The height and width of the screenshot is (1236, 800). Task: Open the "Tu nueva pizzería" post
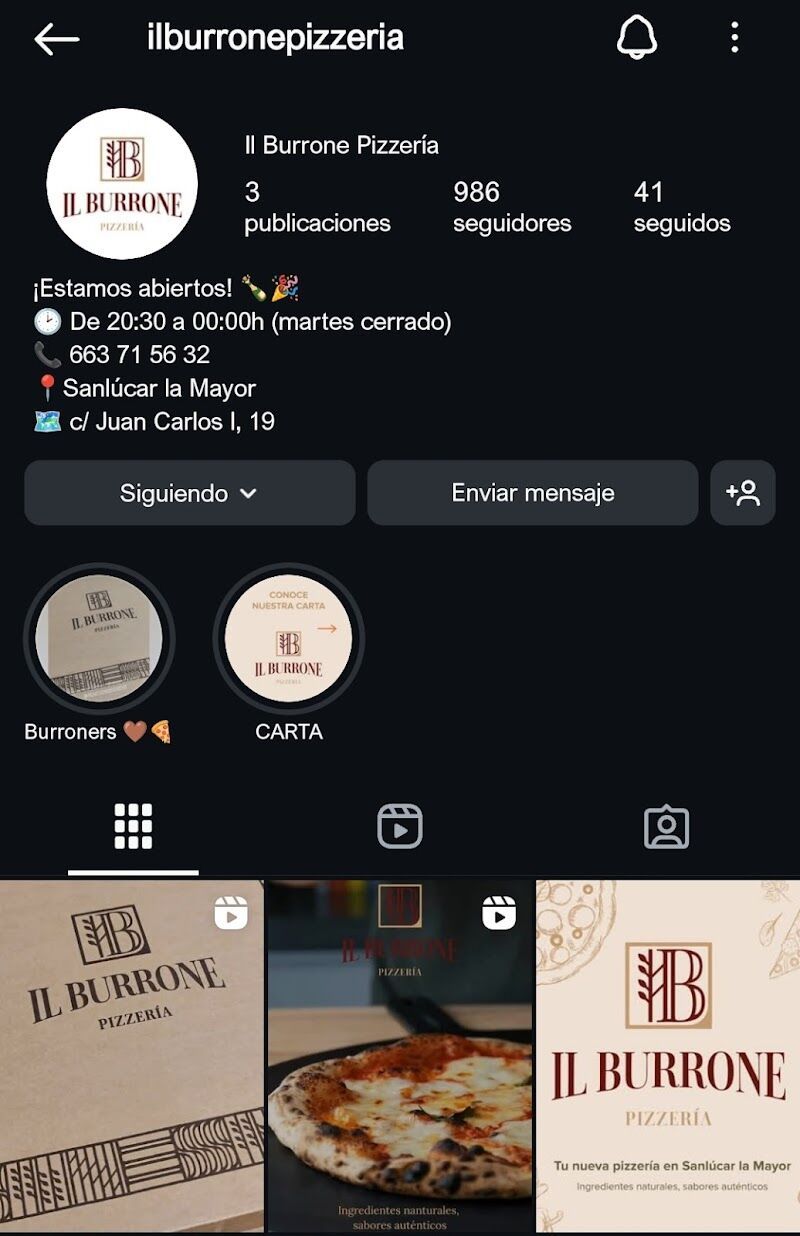tap(668, 1056)
